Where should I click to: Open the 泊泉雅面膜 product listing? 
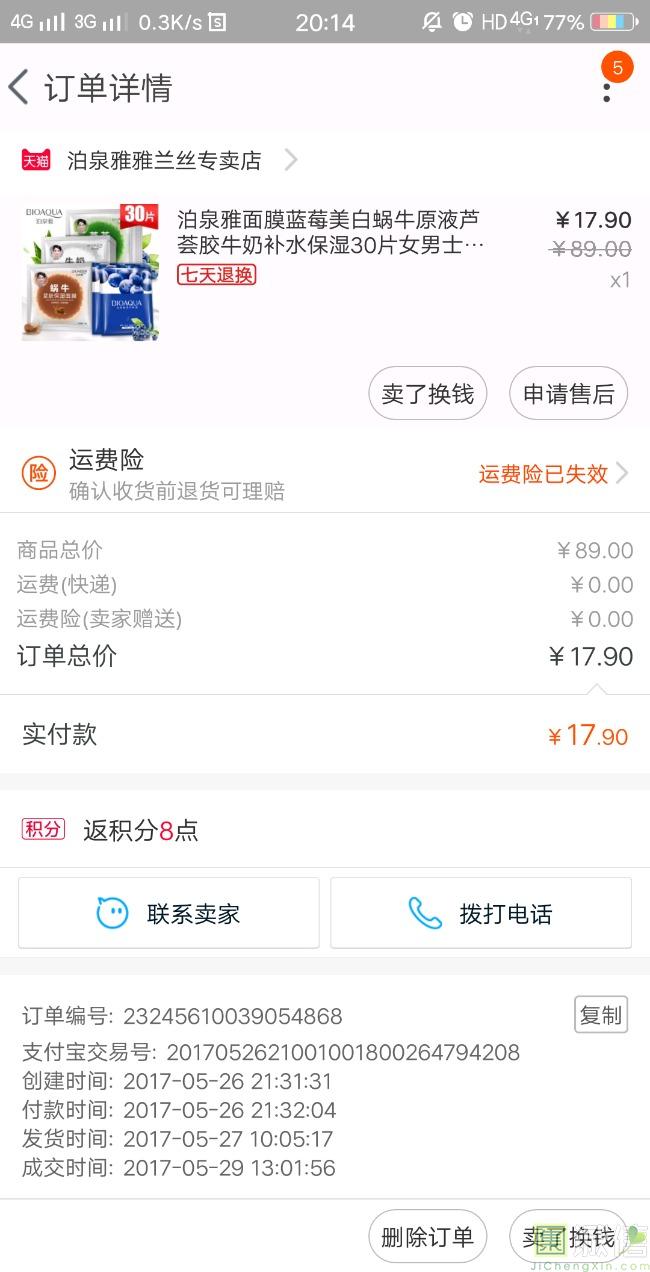click(x=330, y=232)
